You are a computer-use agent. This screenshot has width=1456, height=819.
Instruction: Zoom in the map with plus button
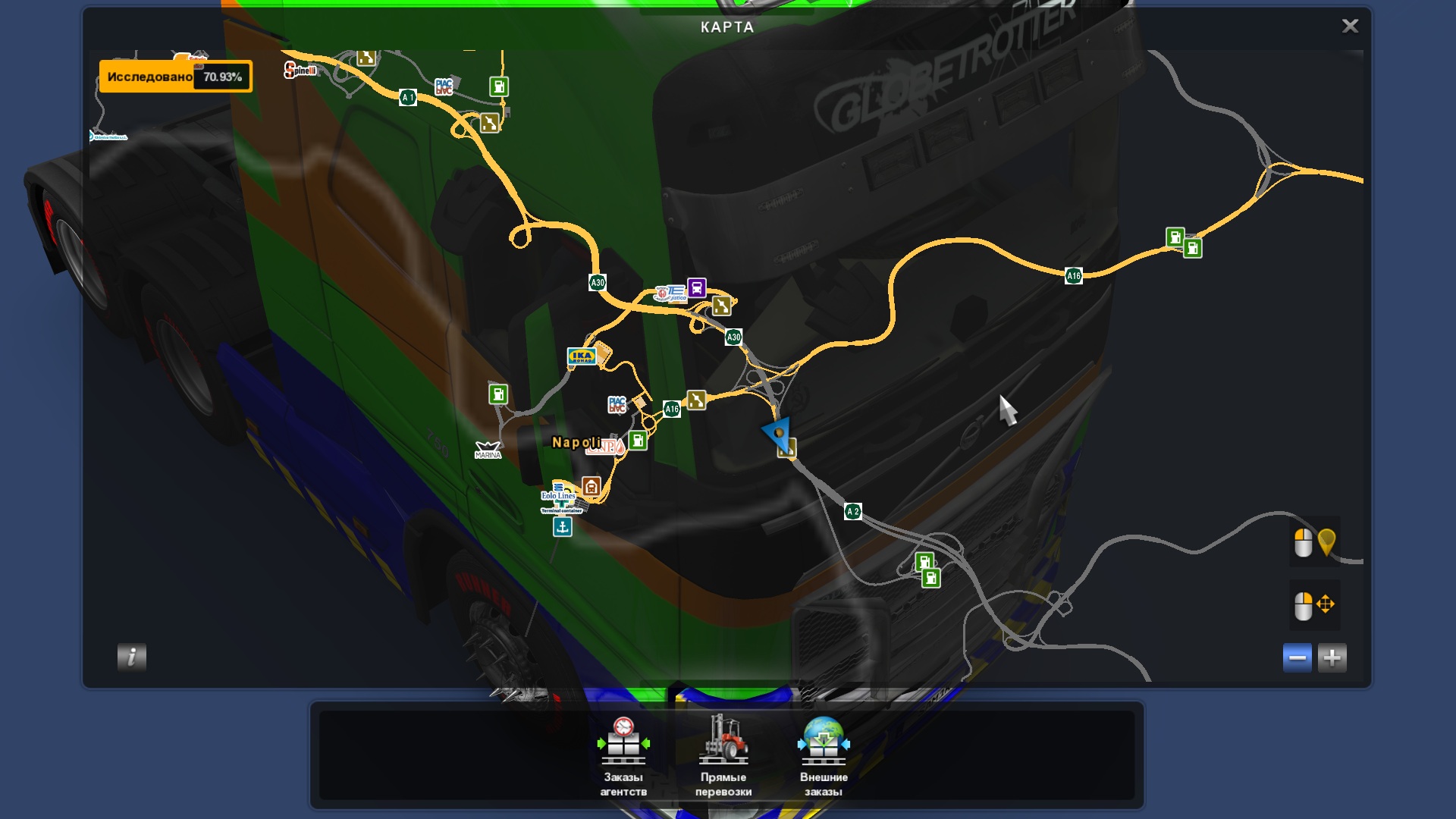[x=1332, y=657]
